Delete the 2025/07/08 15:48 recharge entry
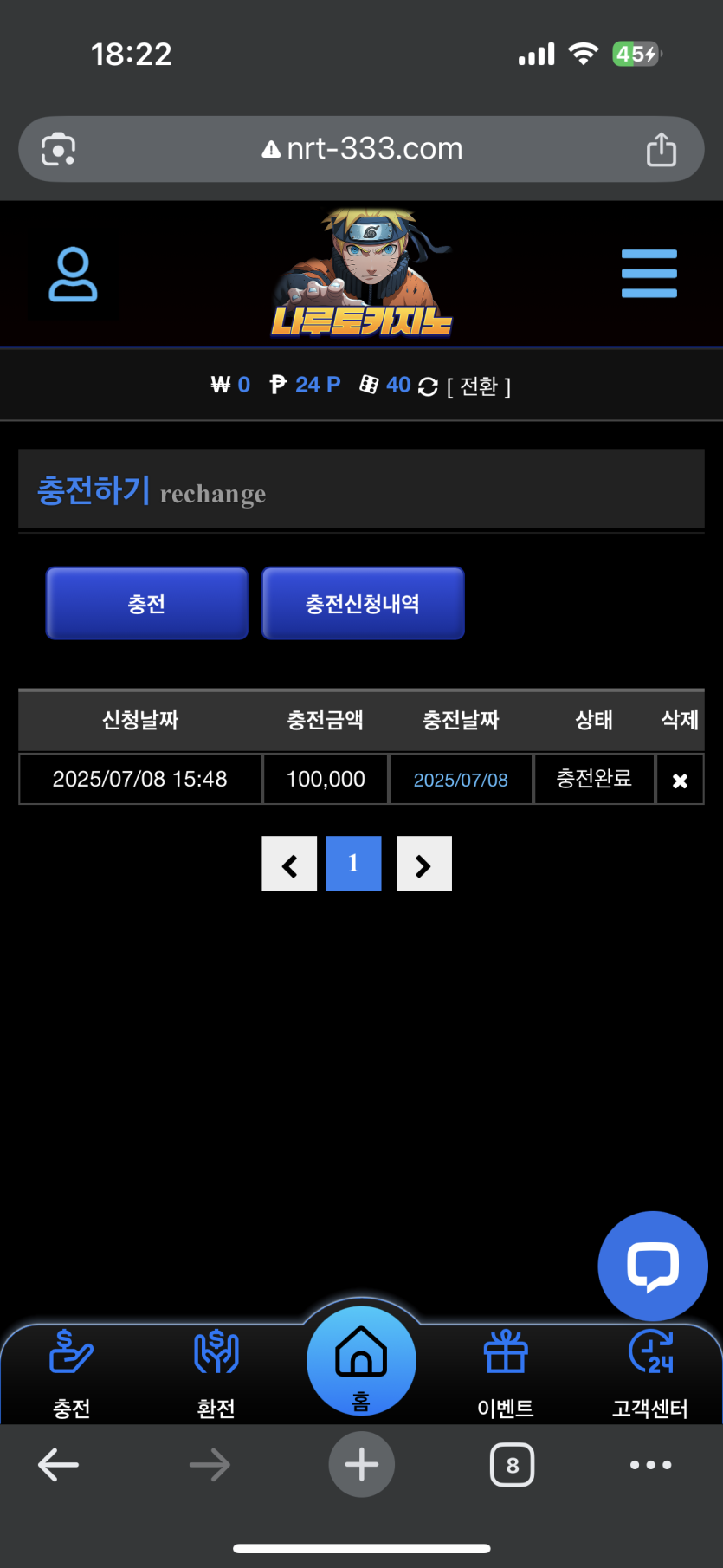The image size is (723, 1568). point(680,781)
